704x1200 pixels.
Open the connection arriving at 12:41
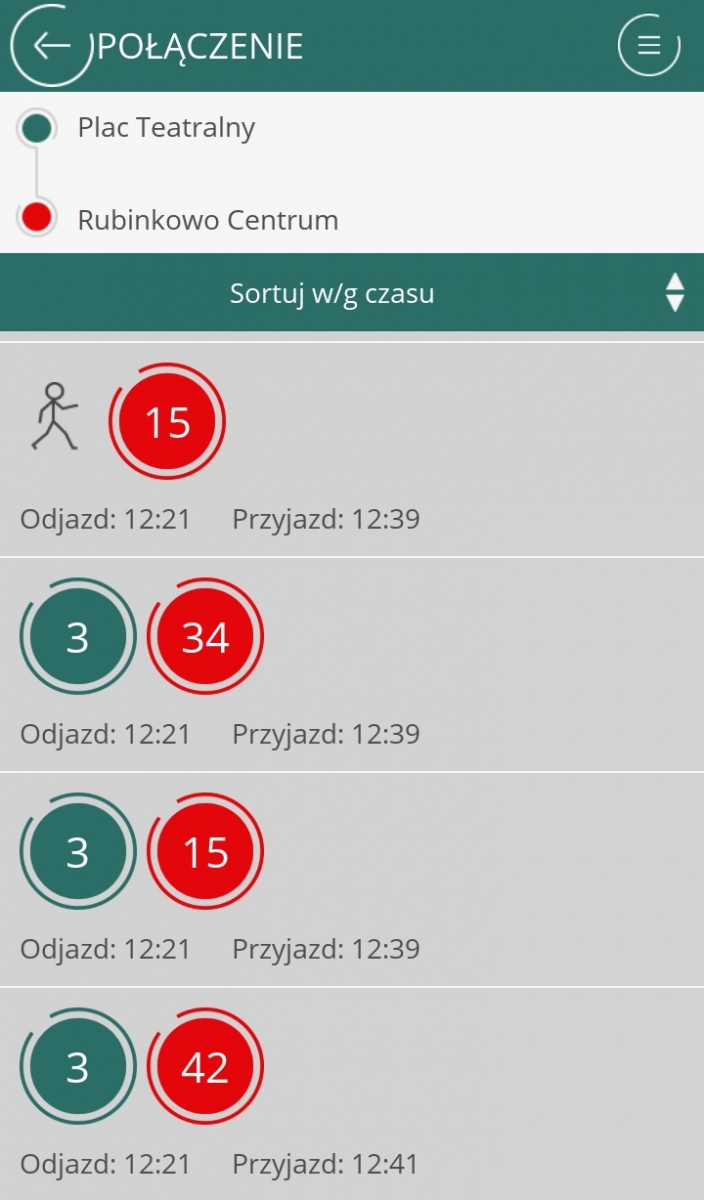click(352, 1094)
